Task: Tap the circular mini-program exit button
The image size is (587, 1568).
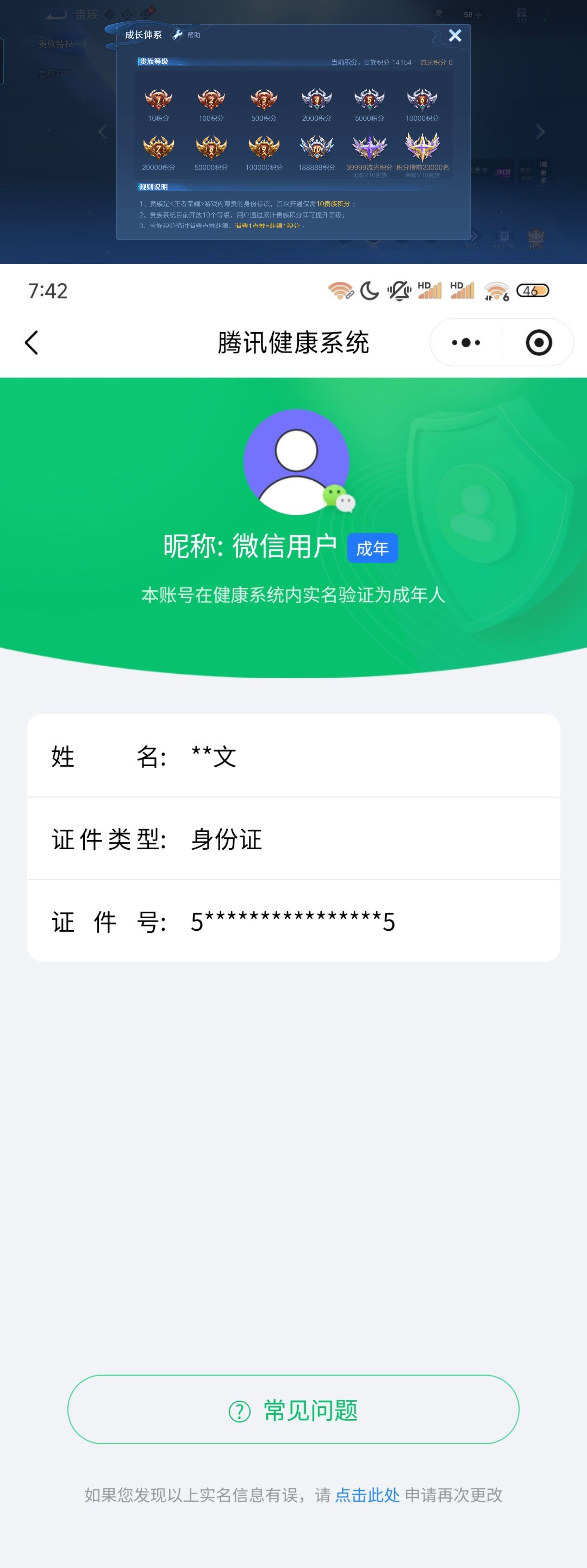Action: (540, 343)
